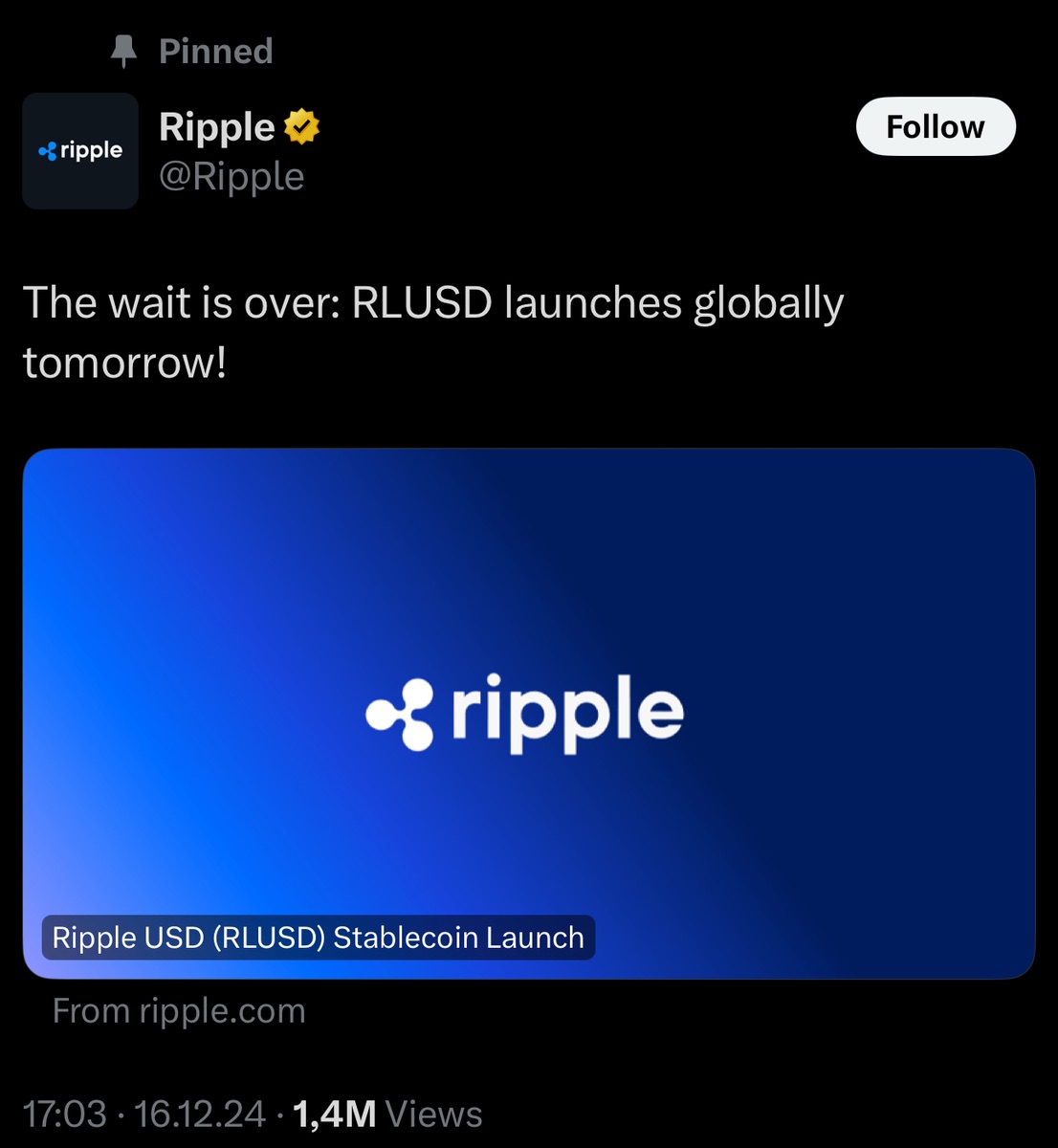
Task: Open the RLUSD Stablecoin Launch link card
Action: click(x=528, y=713)
